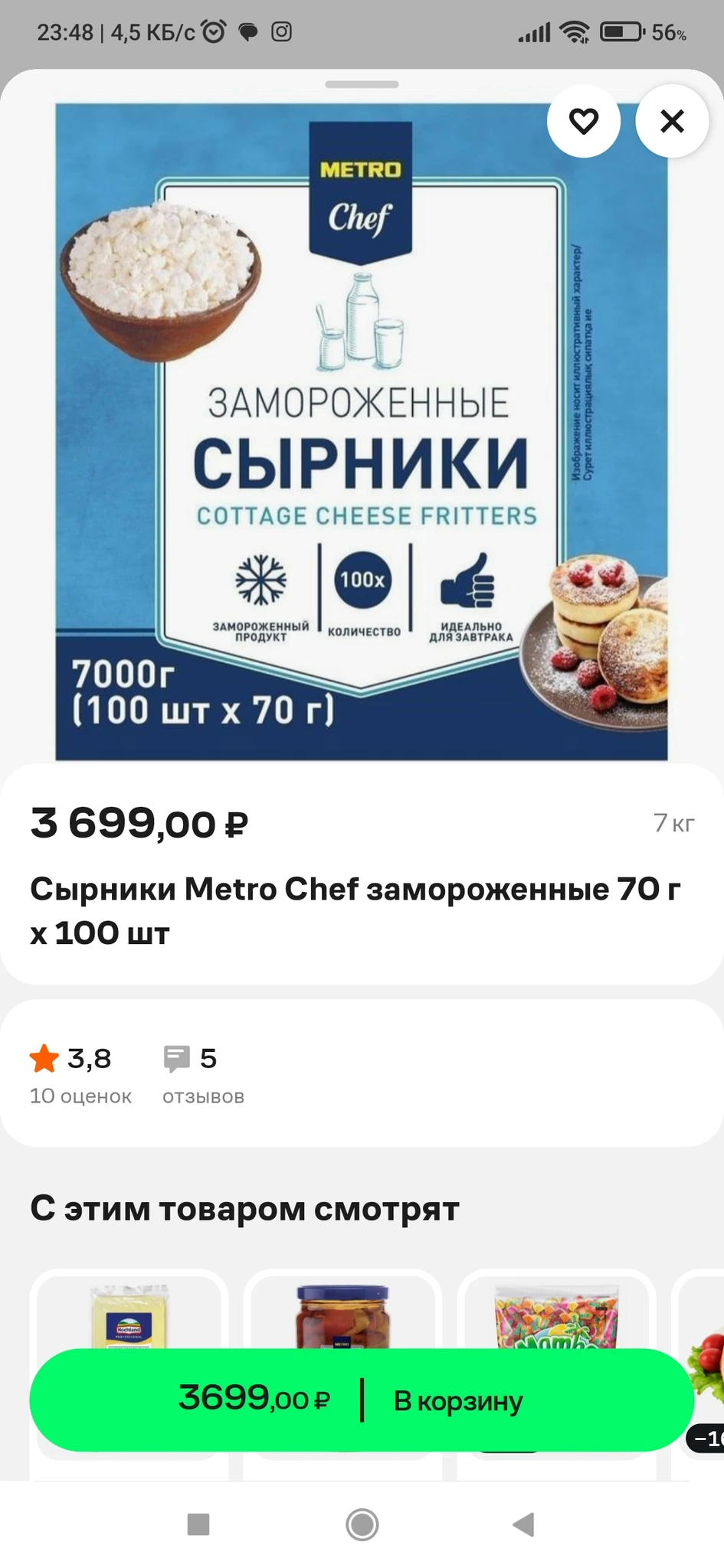The height and width of the screenshot is (1568, 724).
Task: View the 5 отзывов reviews
Action: click(203, 1074)
